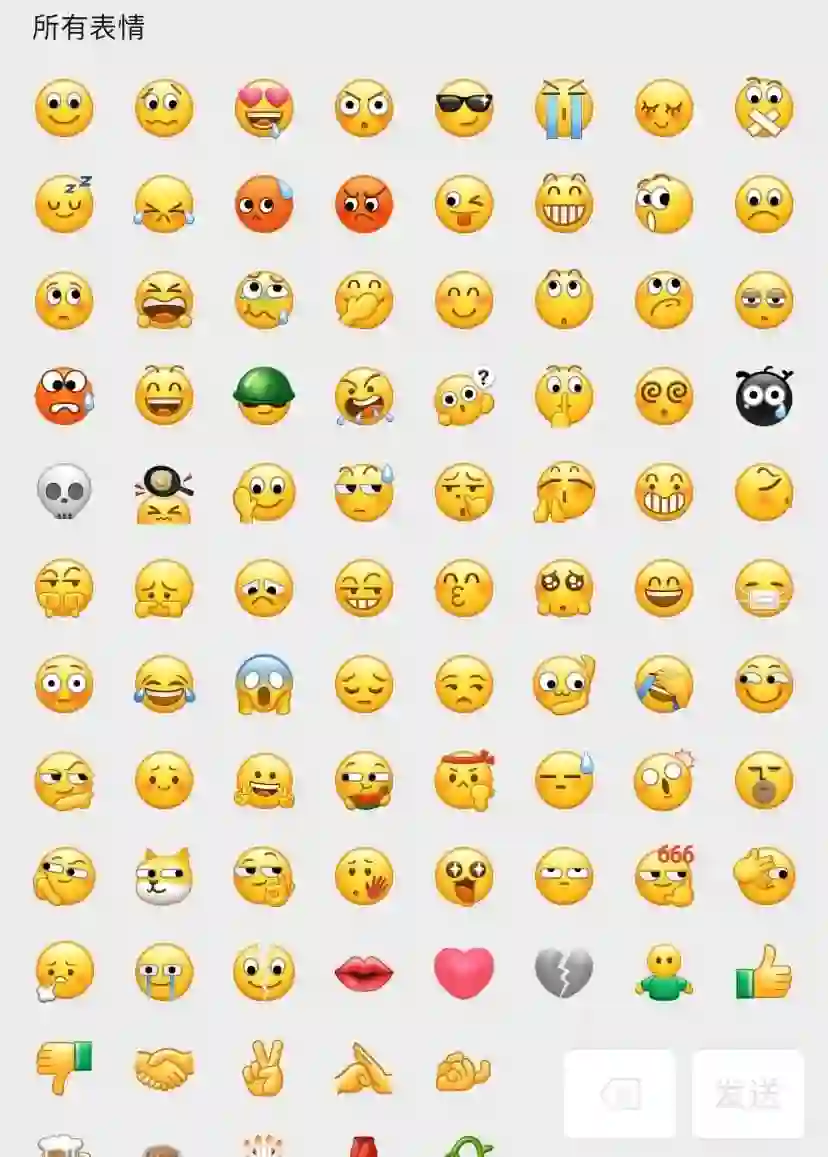Tap the backspace delete key

coord(620,1094)
